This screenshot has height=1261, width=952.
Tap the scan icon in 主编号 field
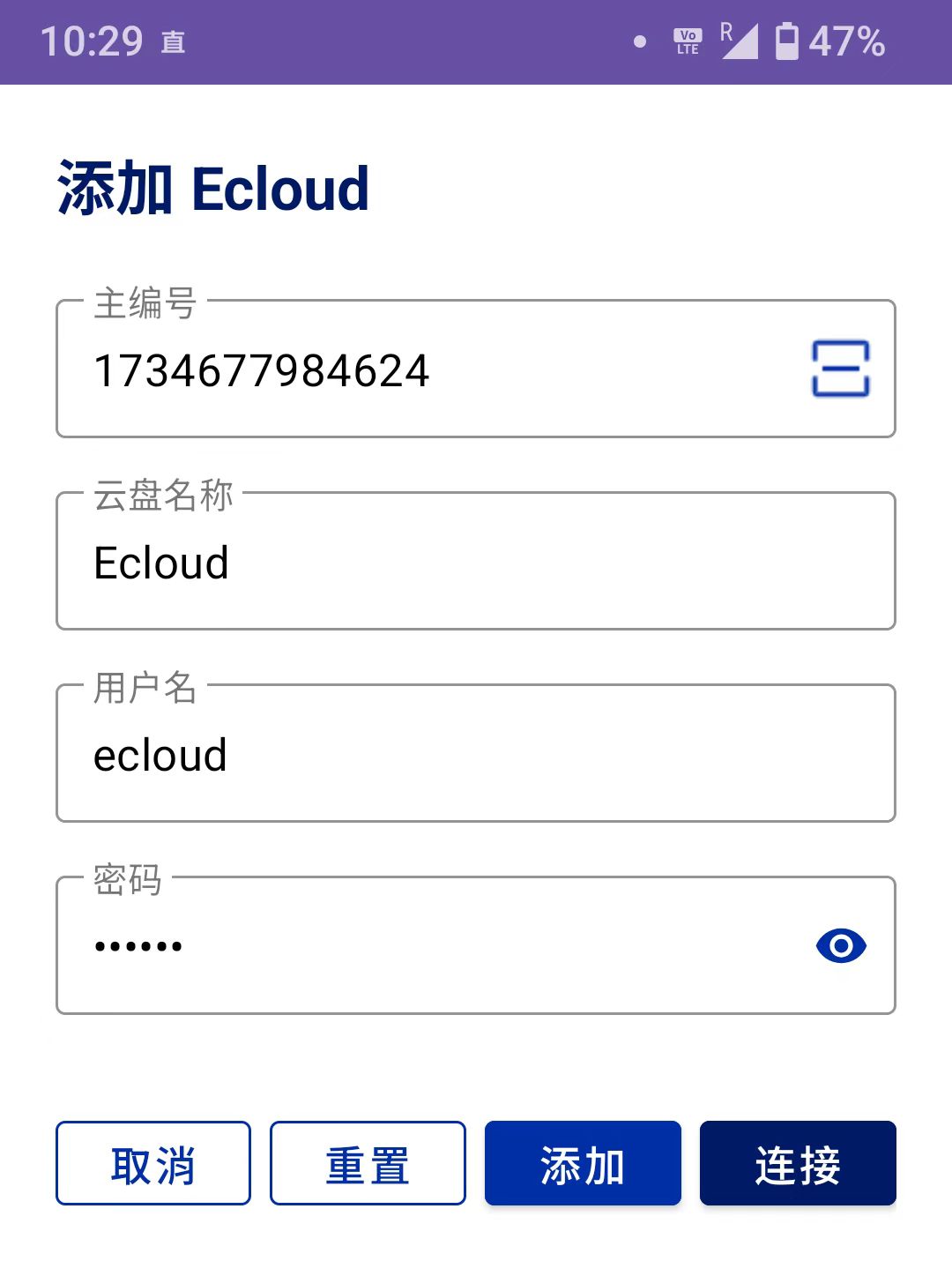tap(840, 369)
